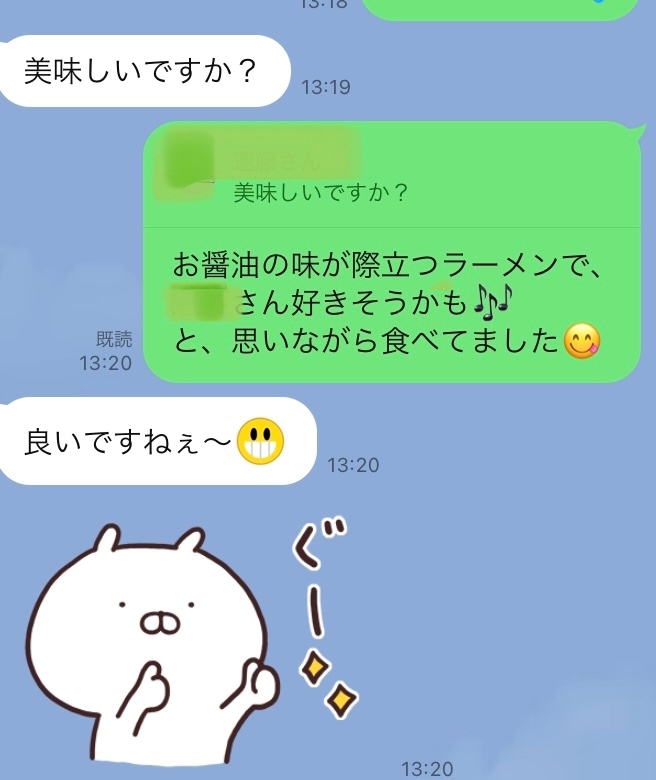Open the white bear thumbs-up sticker
This screenshot has height=780, width=656.
point(190,640)
